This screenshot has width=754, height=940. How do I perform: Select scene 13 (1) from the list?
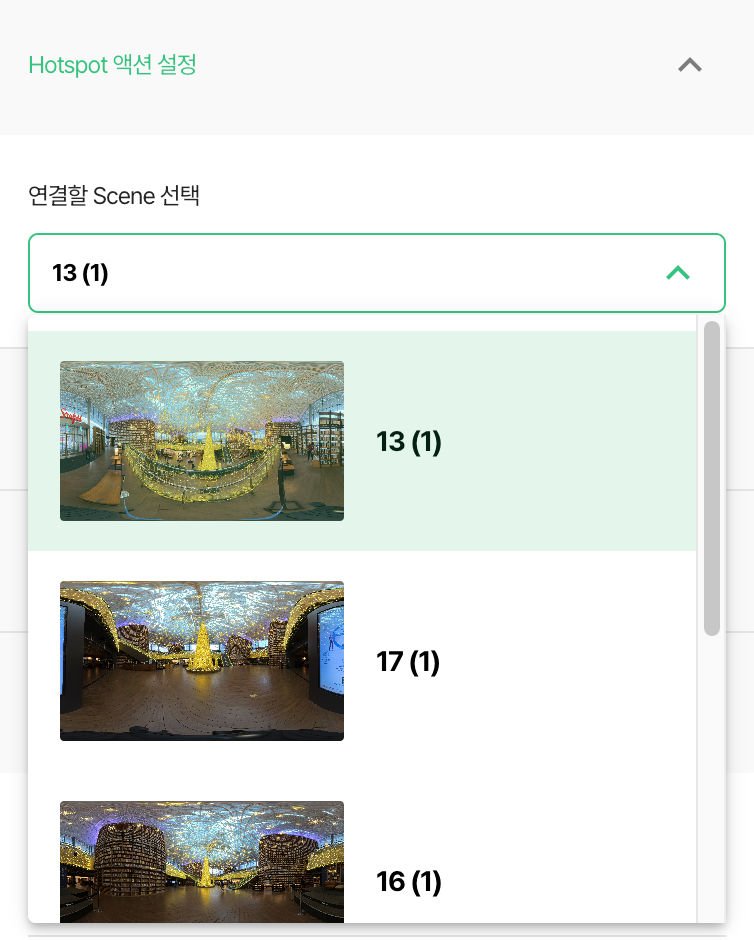point(362,441)
